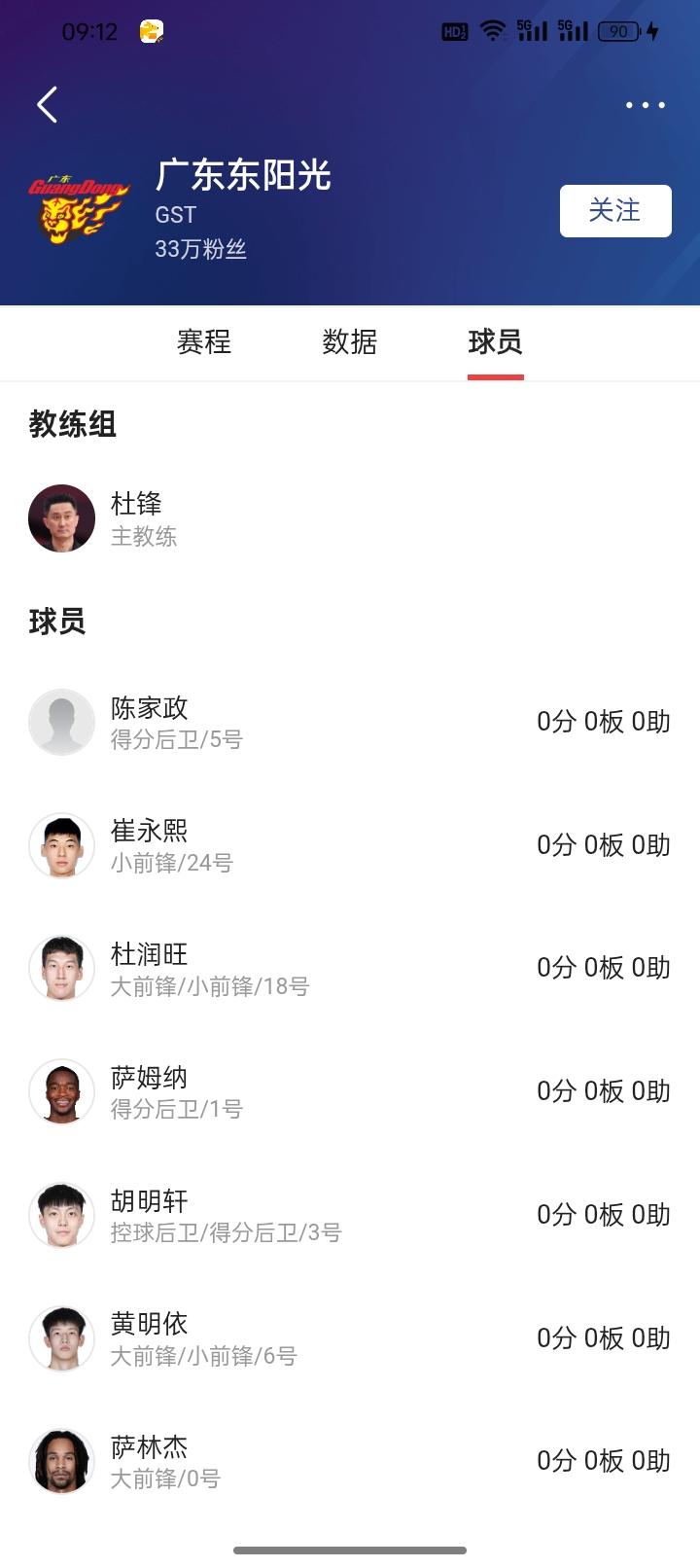This screenshot has height=1568, width=700.
Task: Select the 球员 tab
Action: click(x=495, y=342)
